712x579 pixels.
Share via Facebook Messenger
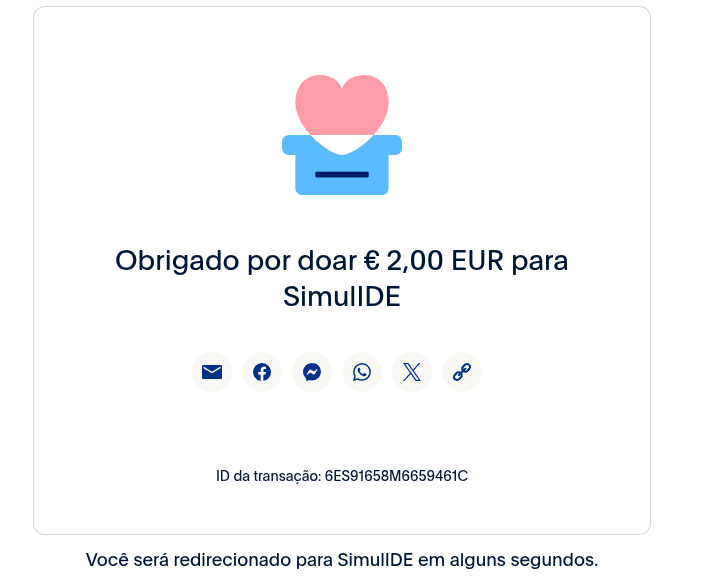tap(312, 372)
